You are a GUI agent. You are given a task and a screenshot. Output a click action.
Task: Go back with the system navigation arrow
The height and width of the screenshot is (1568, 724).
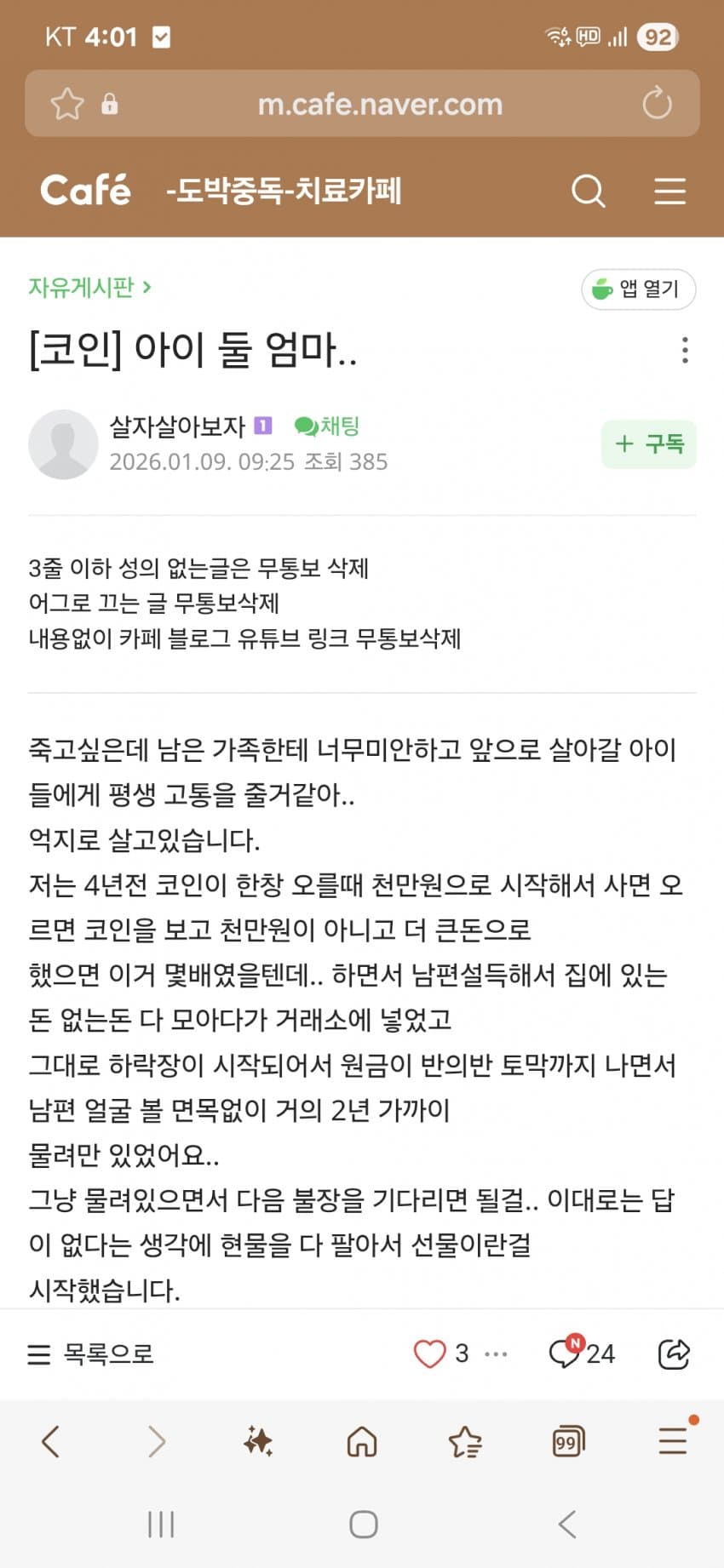[x=566, y=1524]
